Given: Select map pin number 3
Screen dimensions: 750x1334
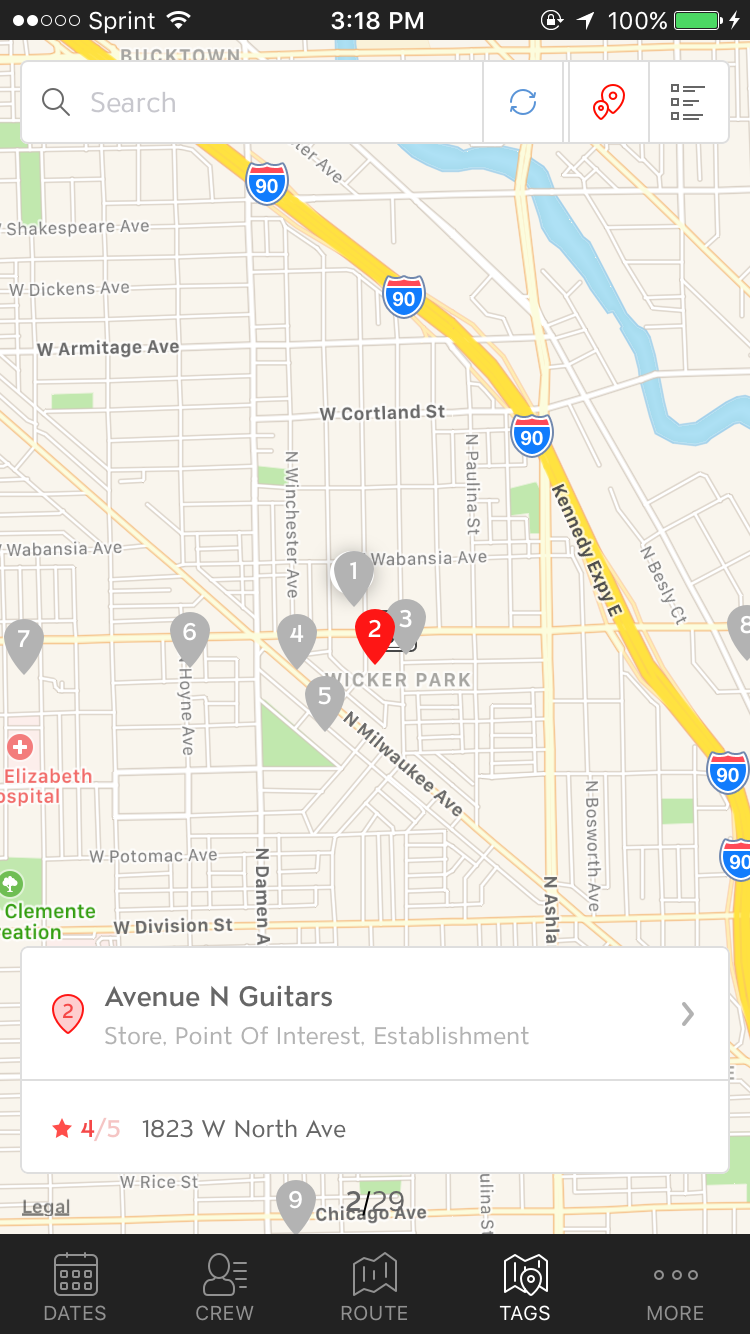Looking at the screenshot, I should pos(407,622).
